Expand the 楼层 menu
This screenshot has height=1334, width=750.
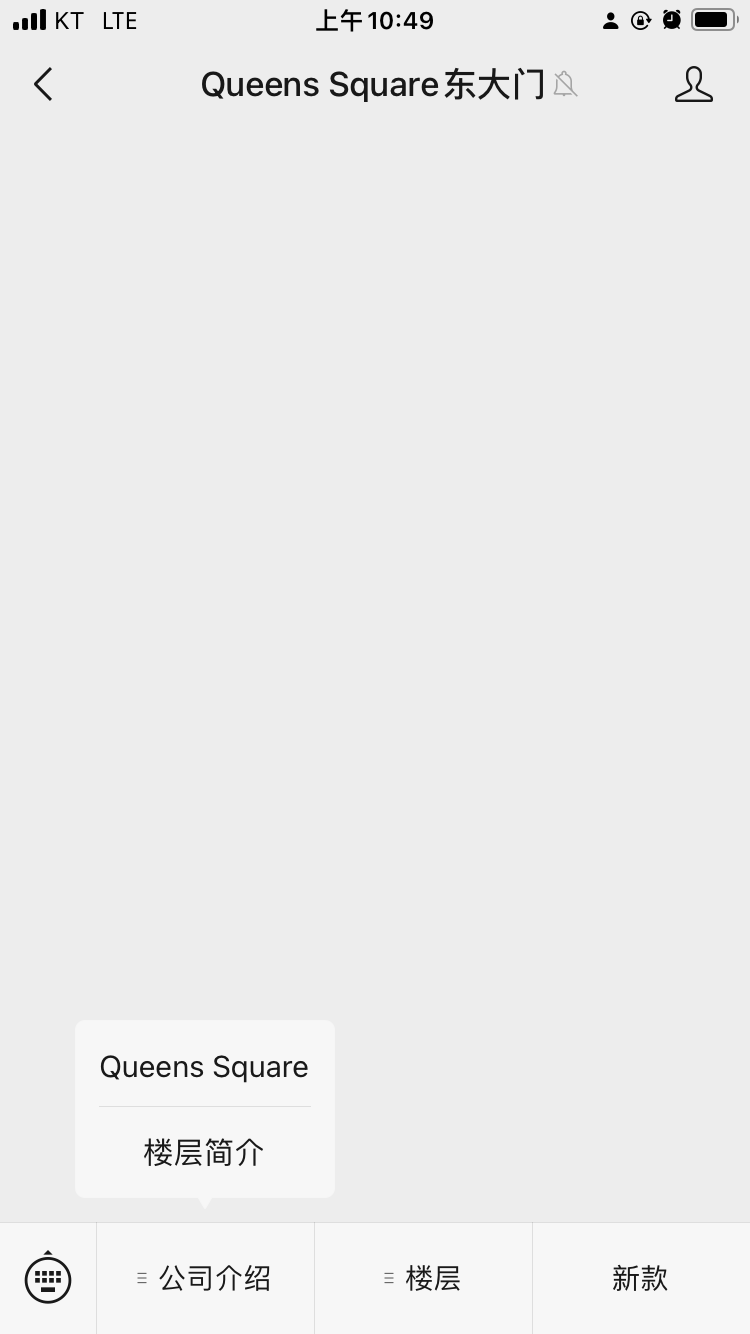tap(423, 1278)
